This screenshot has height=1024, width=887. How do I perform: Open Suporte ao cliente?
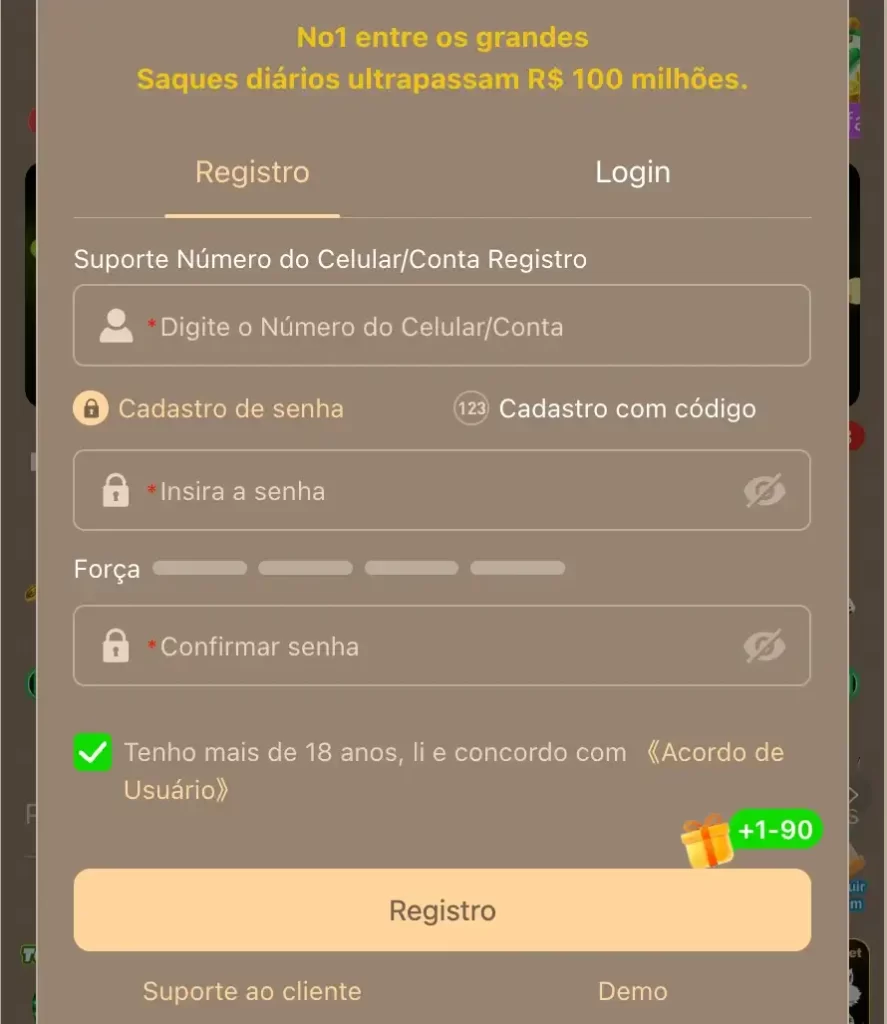click(252, 991)
